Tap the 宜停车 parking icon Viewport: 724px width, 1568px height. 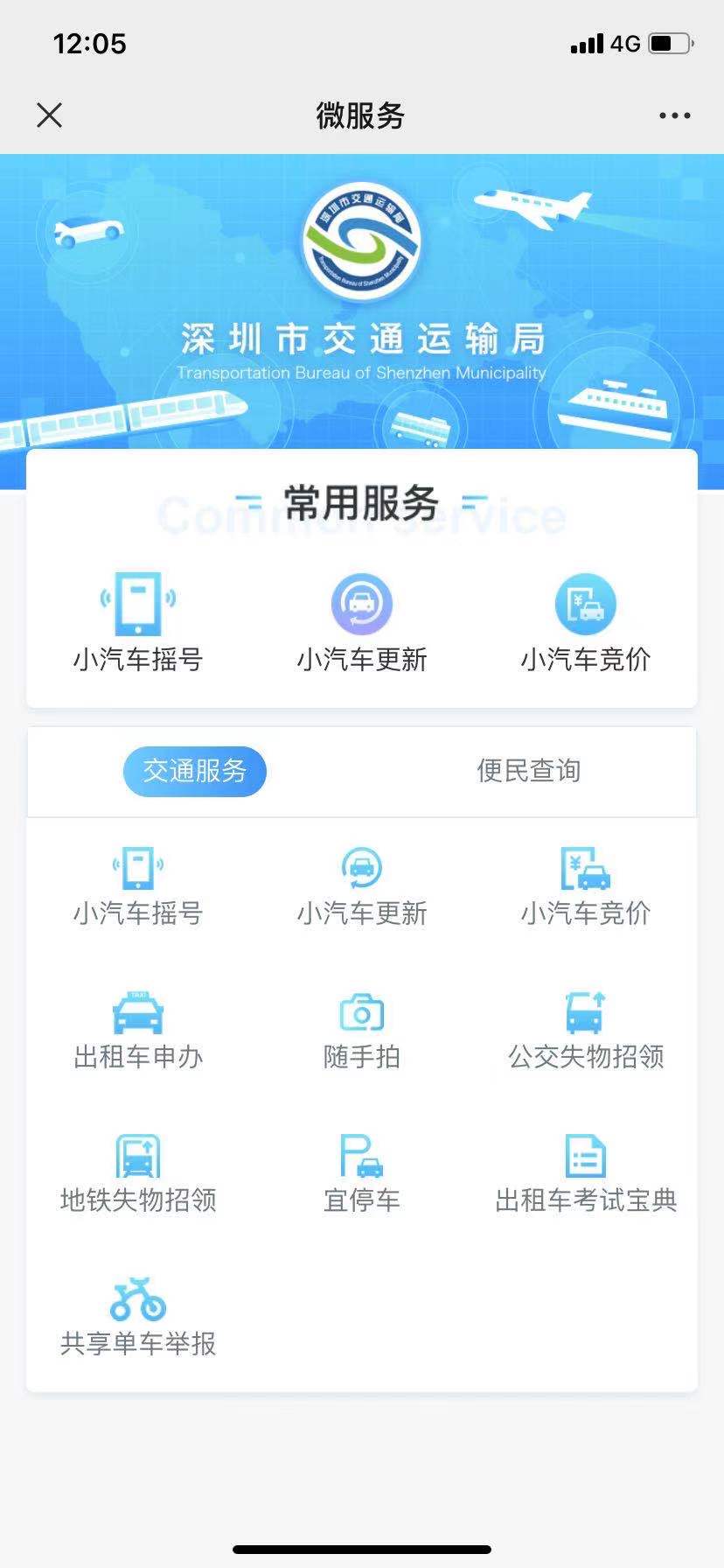(x=362, y=1175)
